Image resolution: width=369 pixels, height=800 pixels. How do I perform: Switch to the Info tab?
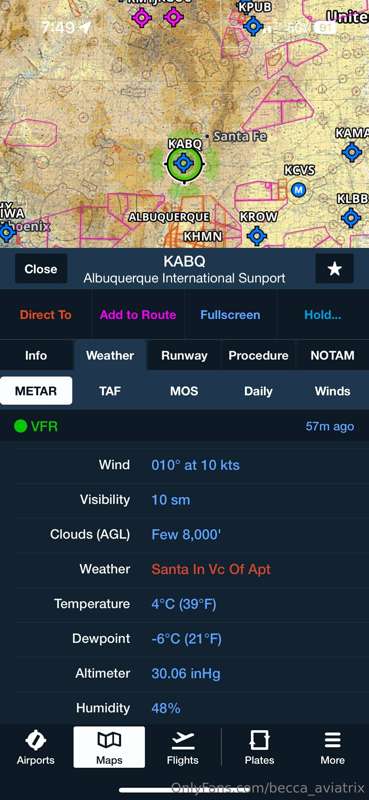[x=36, y=356]
